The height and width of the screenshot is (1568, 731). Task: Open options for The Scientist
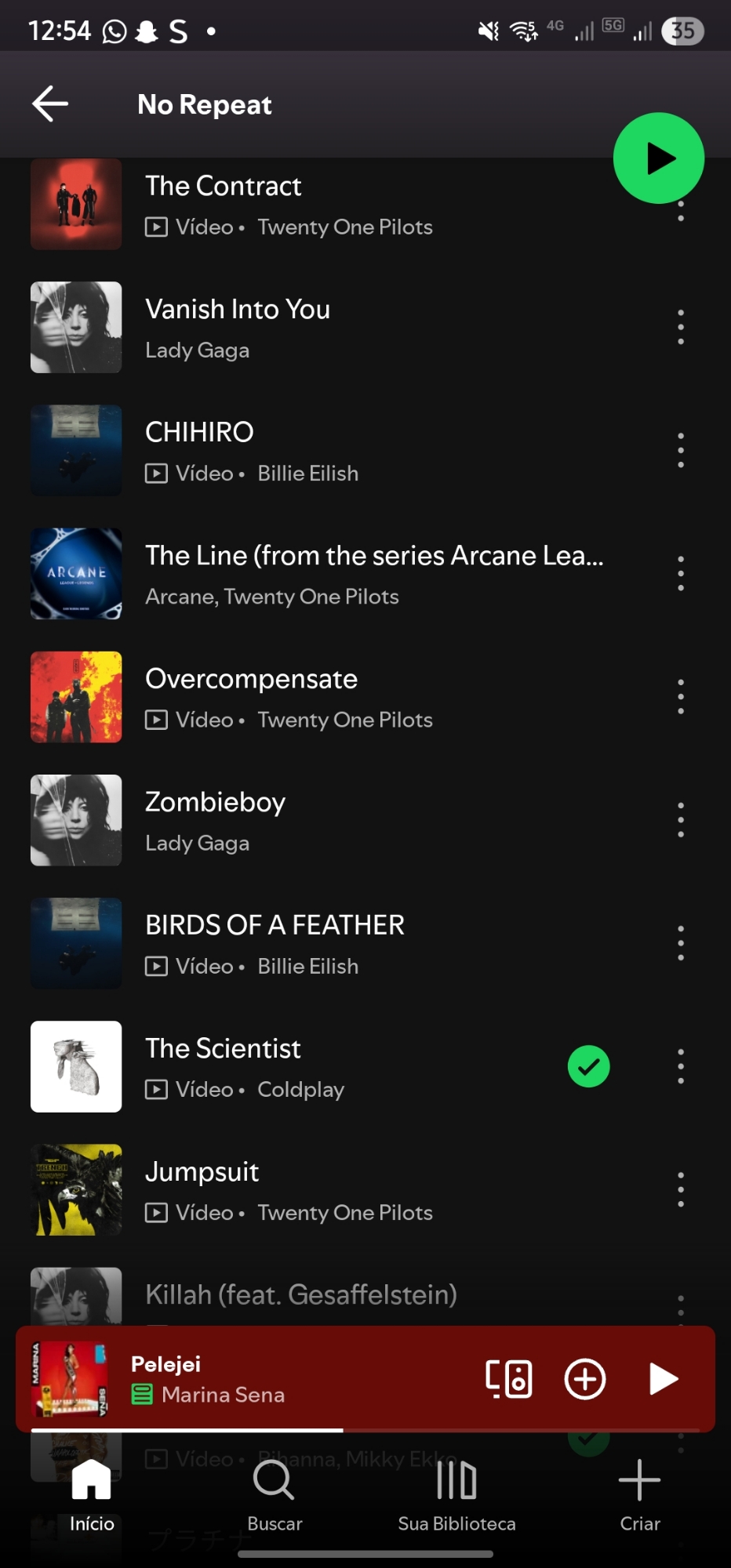coord(680,1067)
